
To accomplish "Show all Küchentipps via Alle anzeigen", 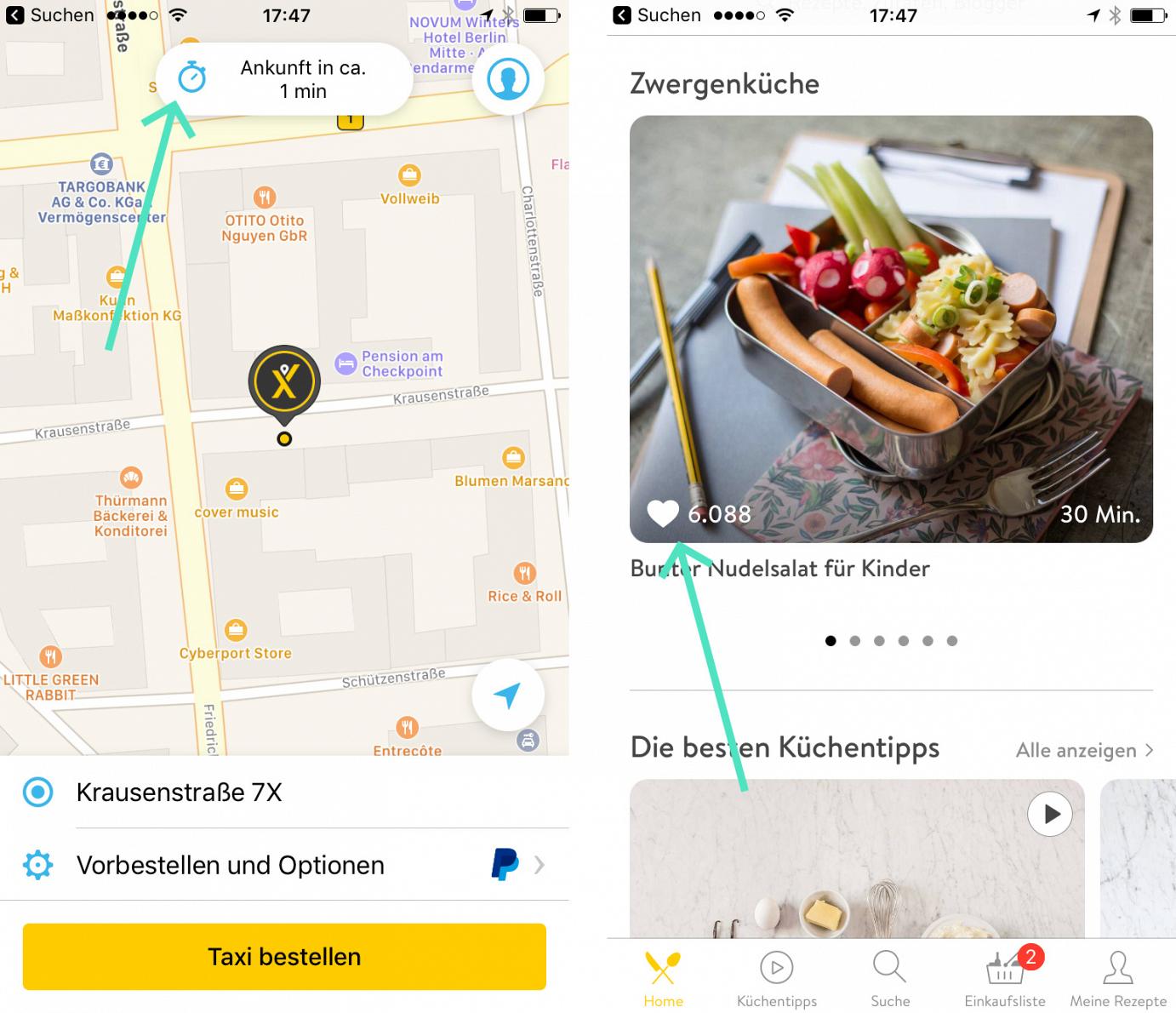I will point(1084,750).
